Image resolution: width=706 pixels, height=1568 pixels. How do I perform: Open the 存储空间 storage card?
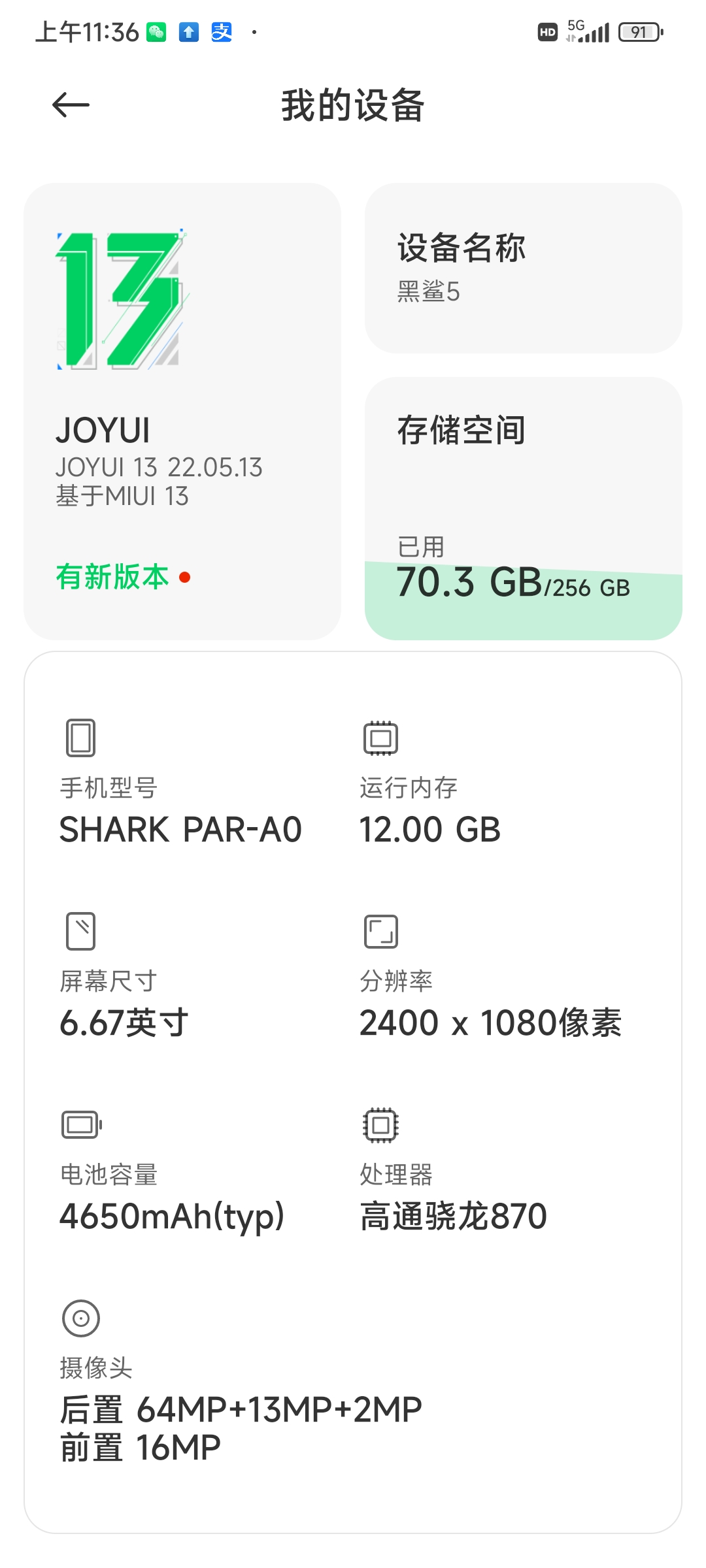pyautogui.click(x=524, y=508)
